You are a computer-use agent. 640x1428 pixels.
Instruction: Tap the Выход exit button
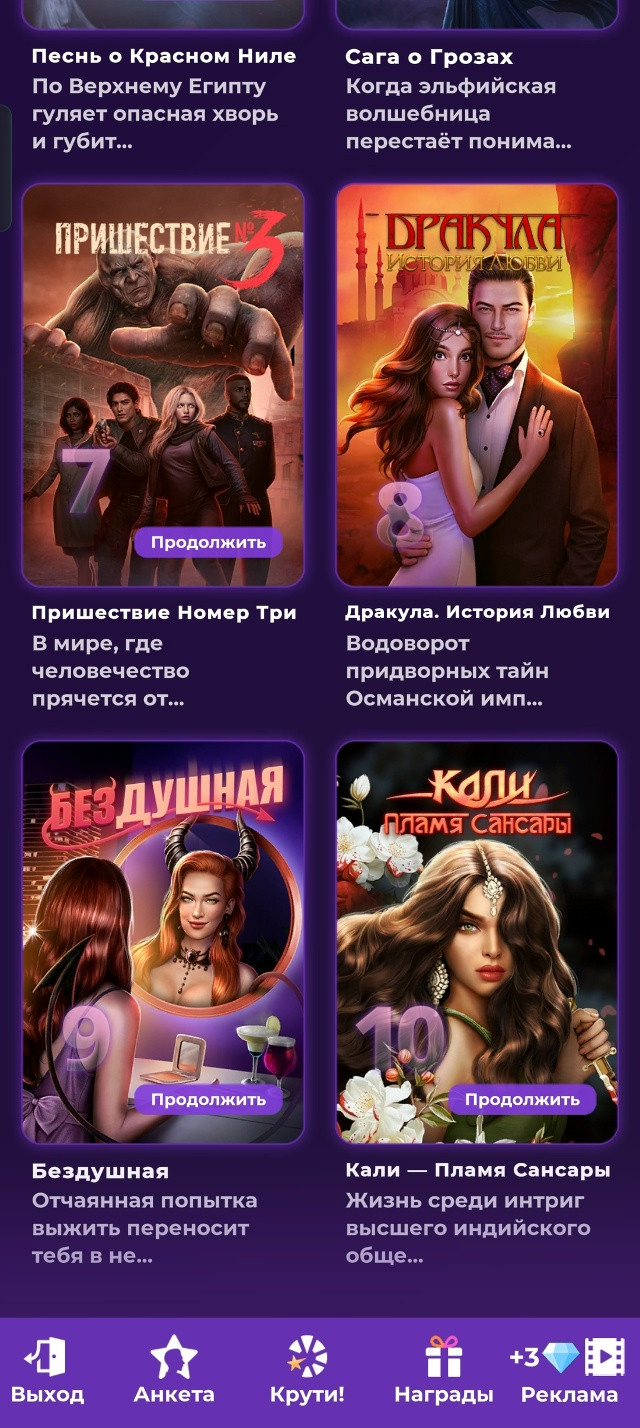point(47,1371)
